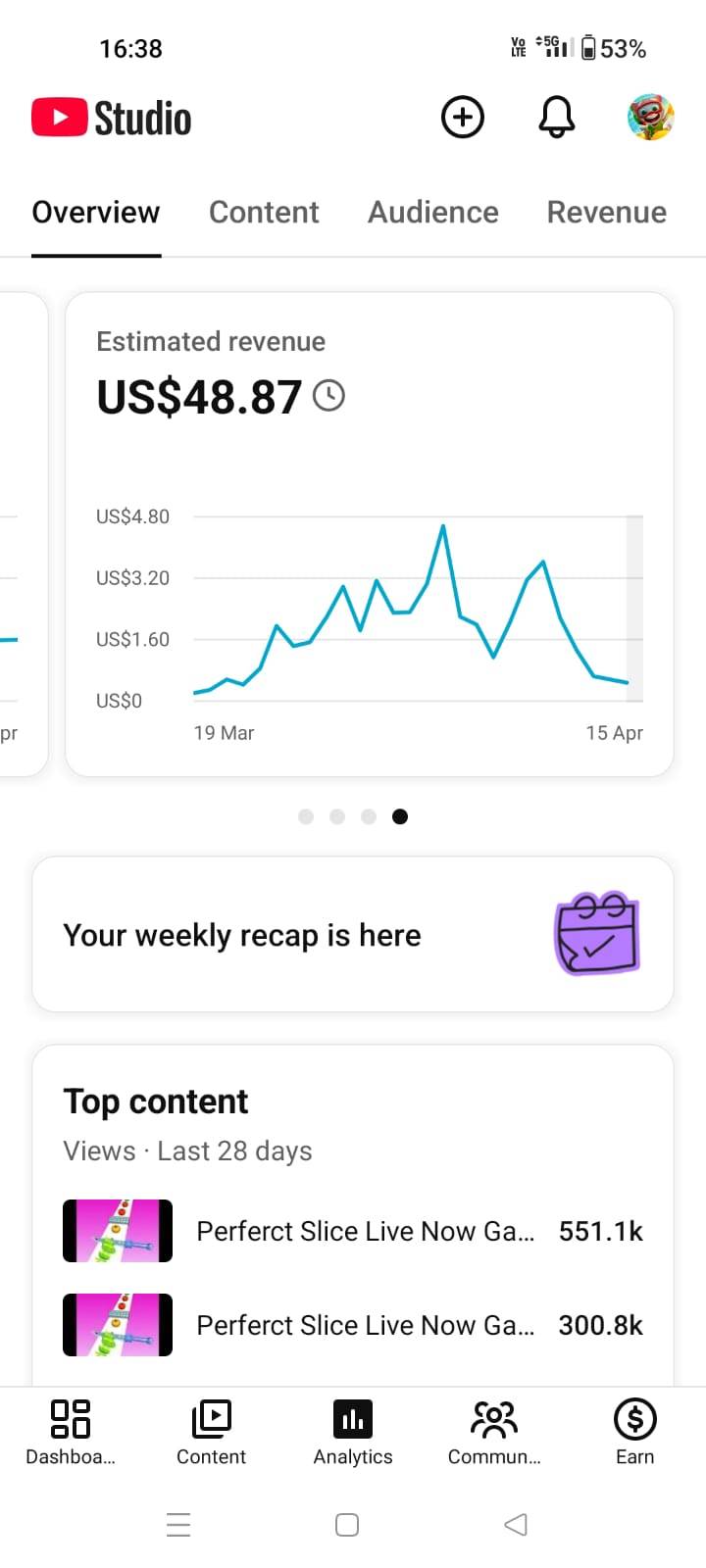This screenshot has height=1568, width=706.
Task: Select the Overview tab
Action: pyautogui.click(x=96, y=212)
